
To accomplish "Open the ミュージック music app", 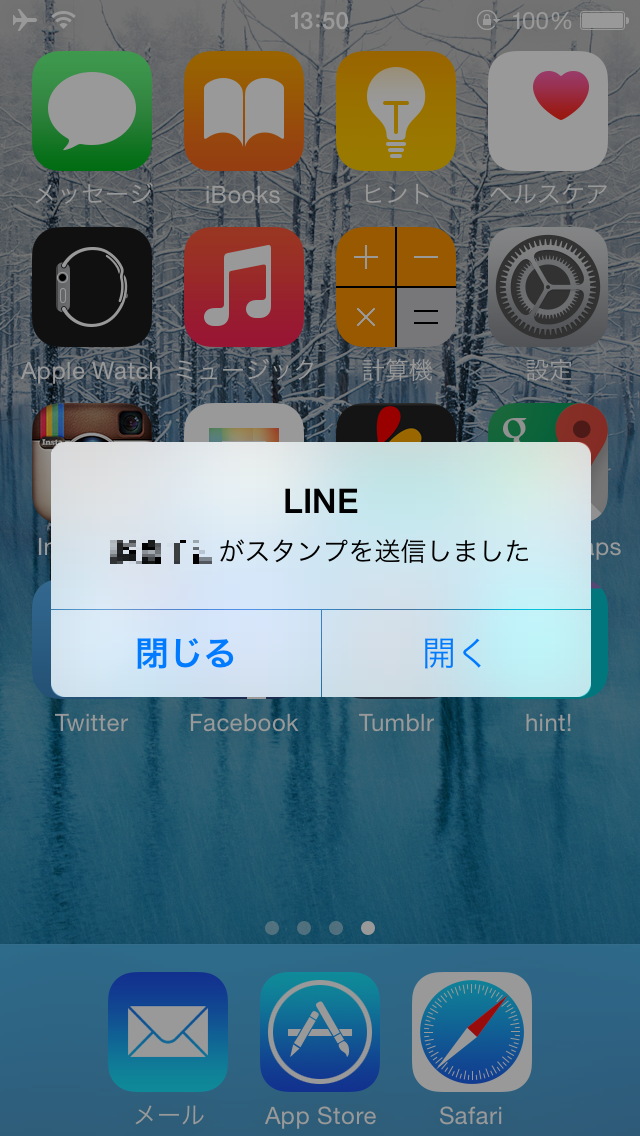I will coord(244,287).
